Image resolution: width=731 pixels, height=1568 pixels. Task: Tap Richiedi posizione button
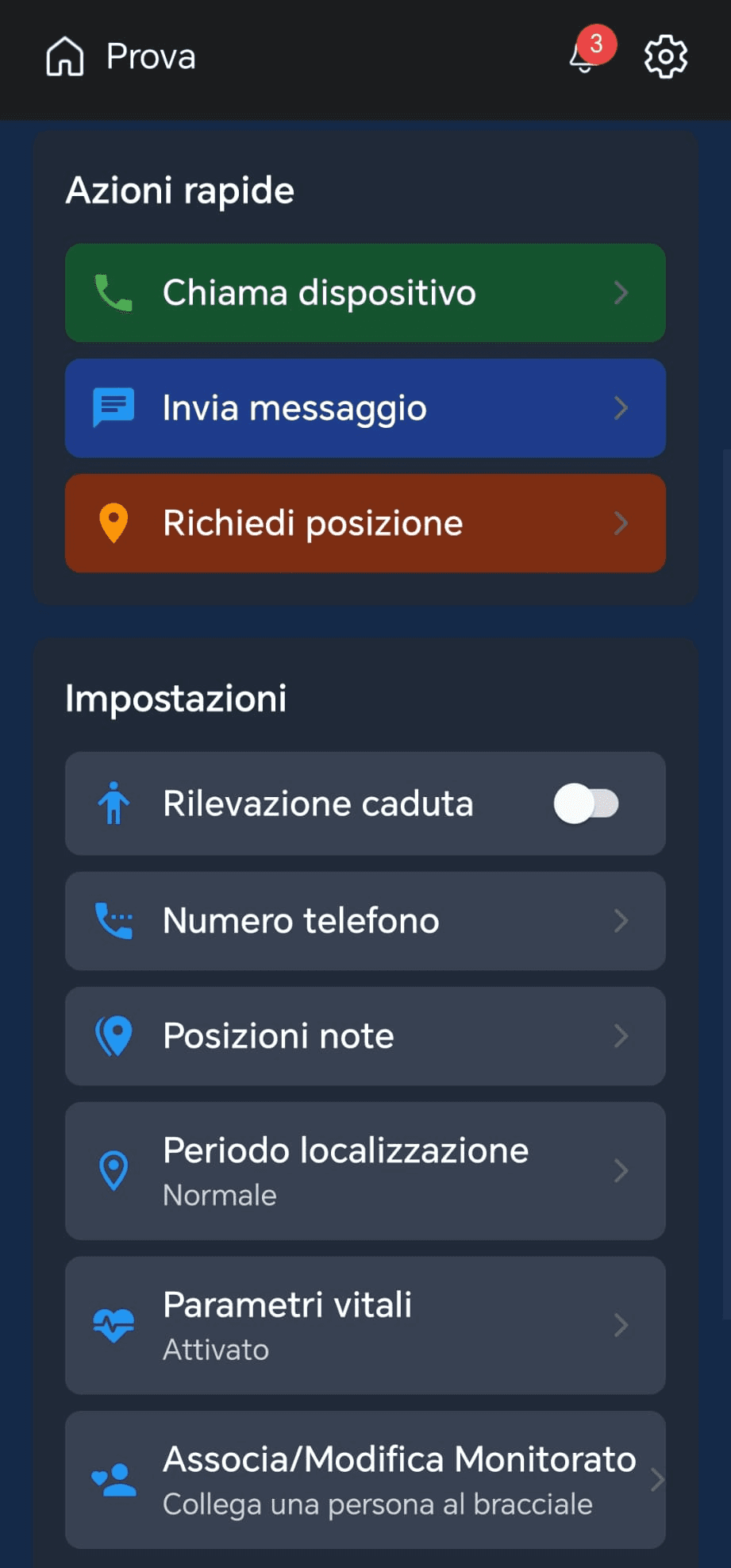(365, 523)
